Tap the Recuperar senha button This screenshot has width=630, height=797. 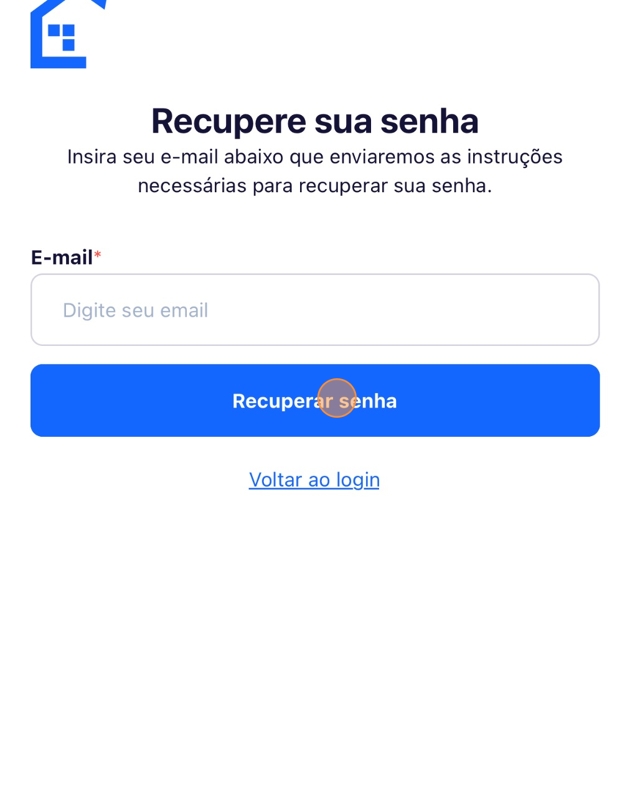pyautogui.click(x=315, y=401)
